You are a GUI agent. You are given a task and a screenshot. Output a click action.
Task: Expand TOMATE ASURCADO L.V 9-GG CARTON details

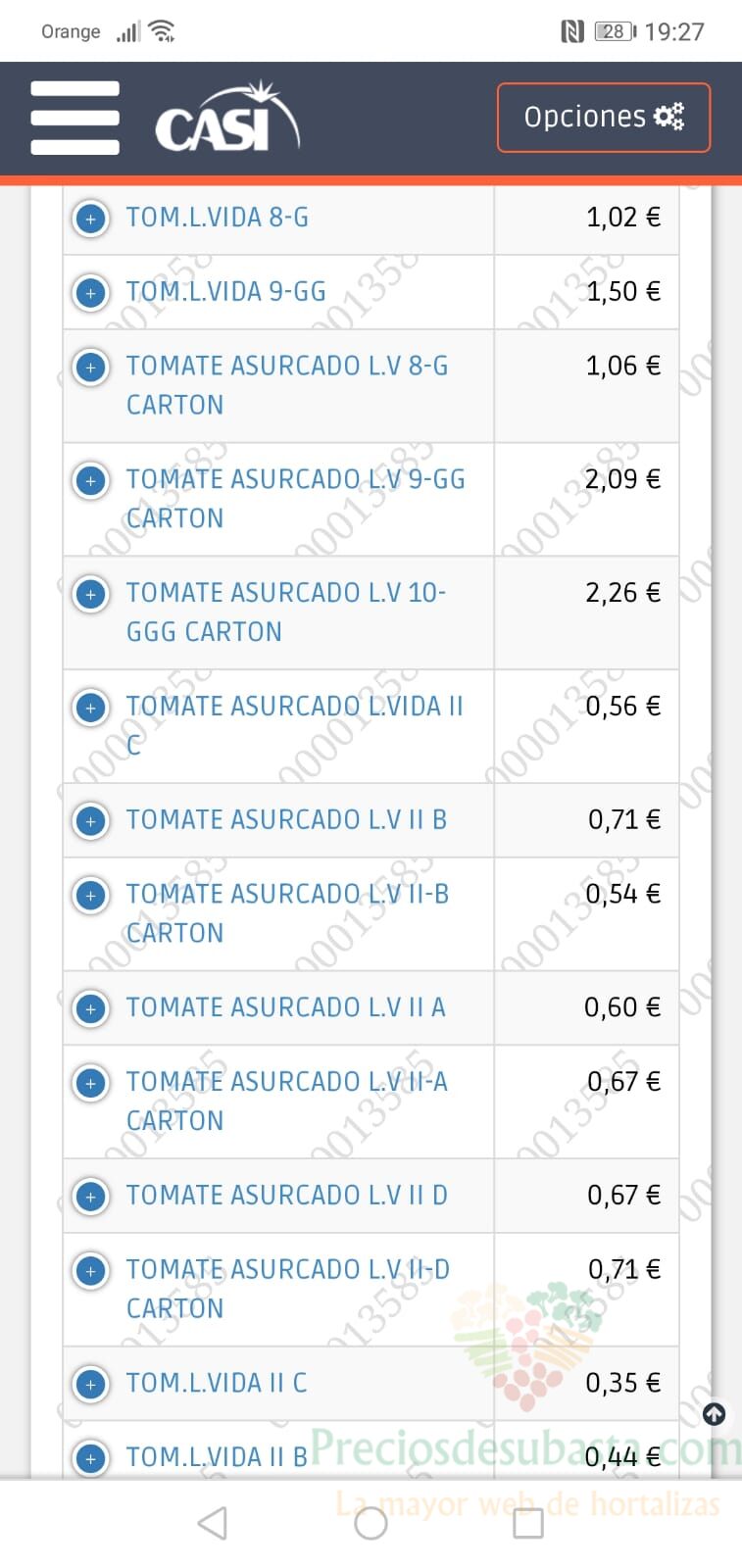point(91,481)
